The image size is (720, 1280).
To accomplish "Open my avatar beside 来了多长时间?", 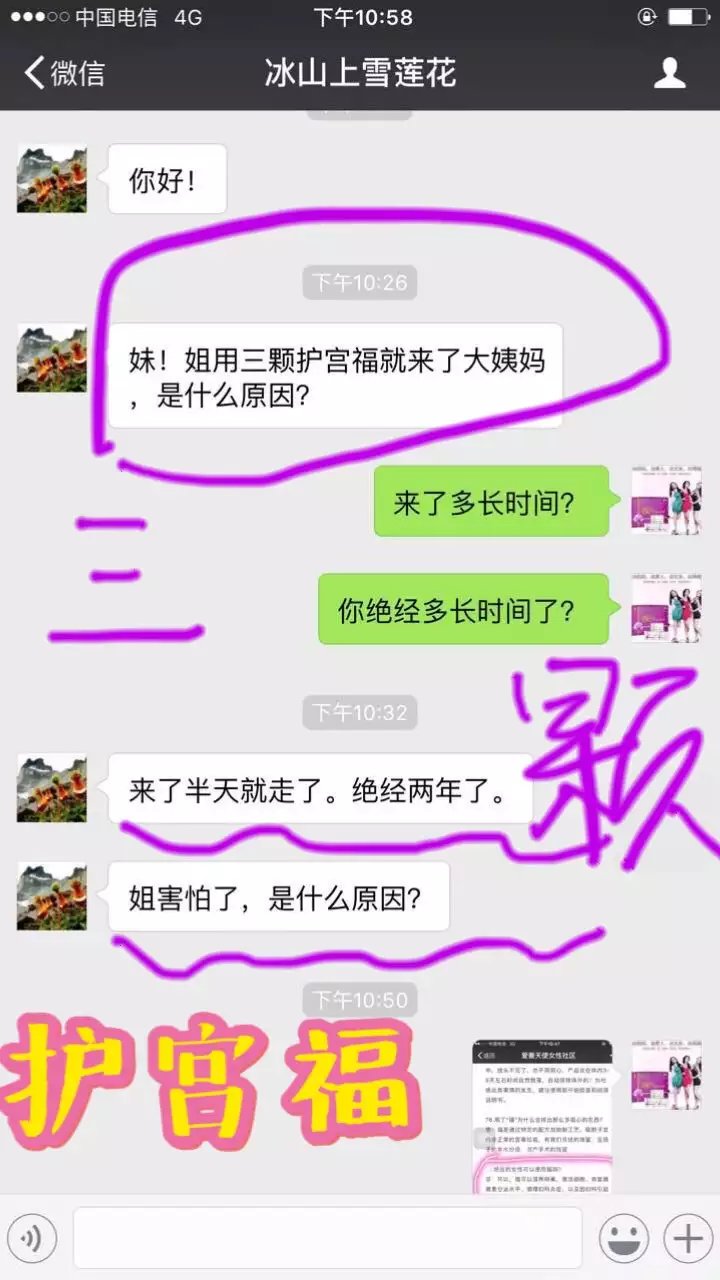I will (665, 500).
